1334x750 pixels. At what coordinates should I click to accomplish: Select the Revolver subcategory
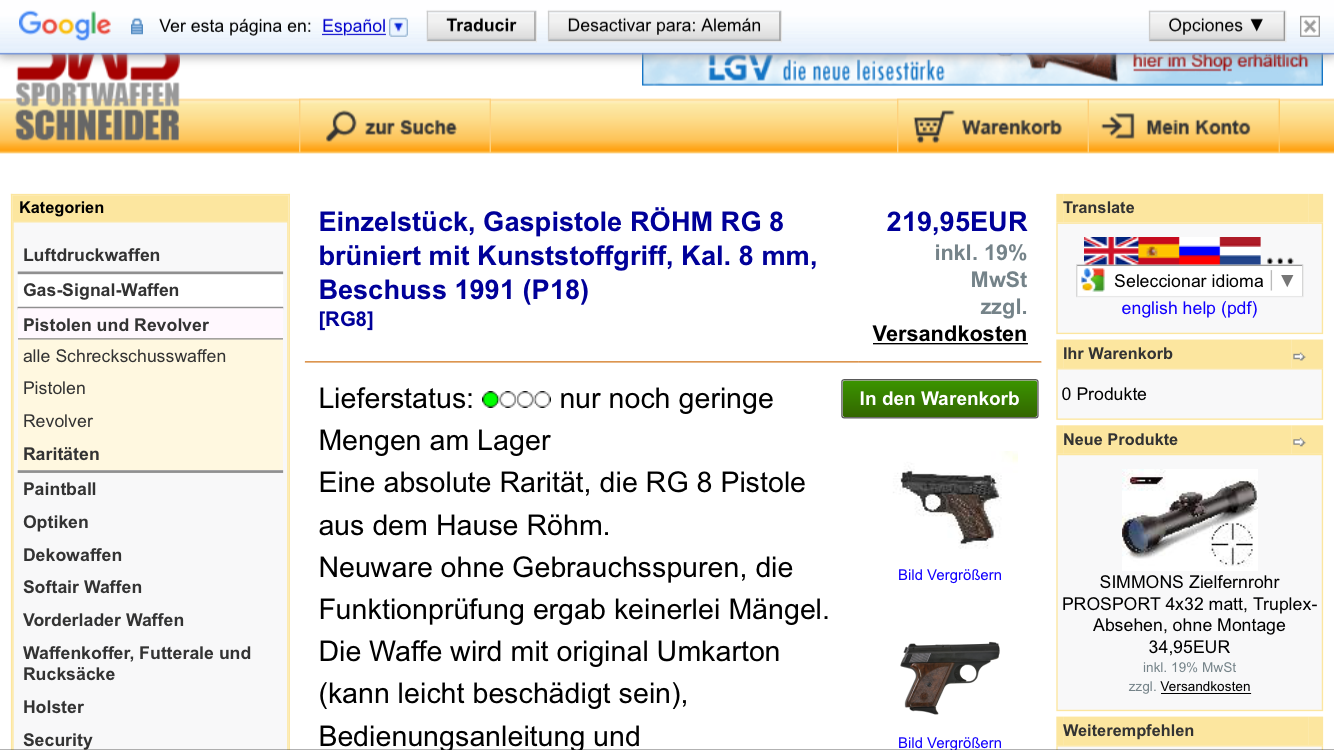58,421
